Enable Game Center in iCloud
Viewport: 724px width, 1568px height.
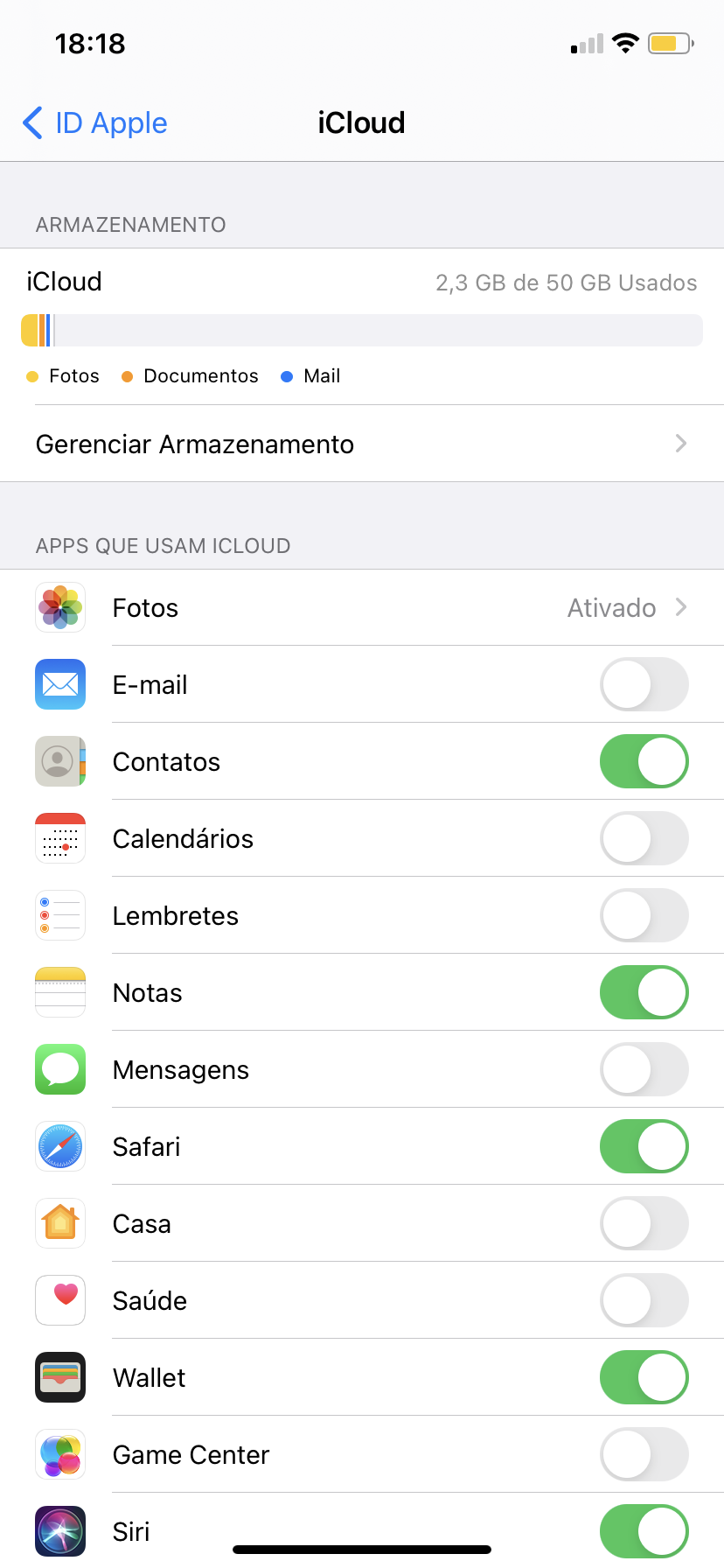click(x=644, y=1455)
